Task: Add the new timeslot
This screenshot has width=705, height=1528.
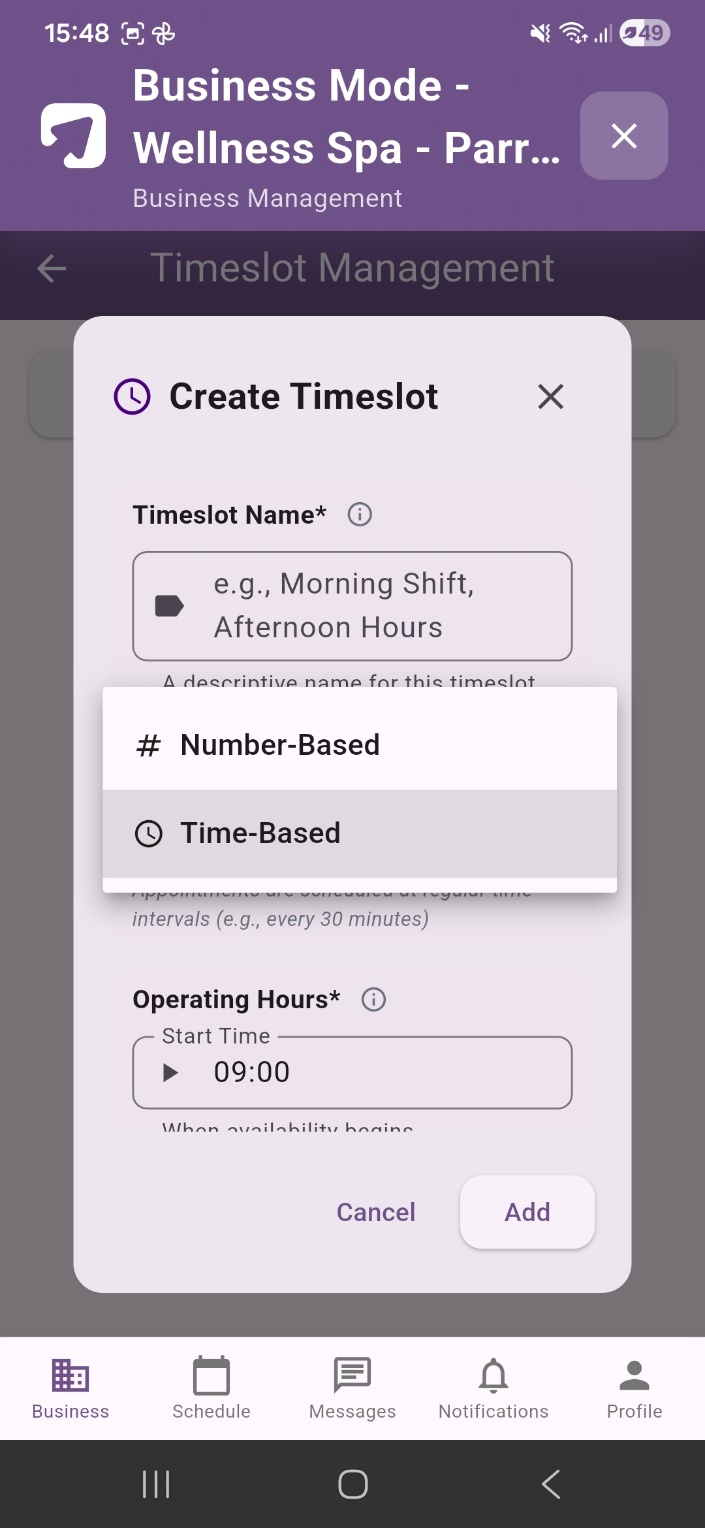Action: pos(527,1212)
